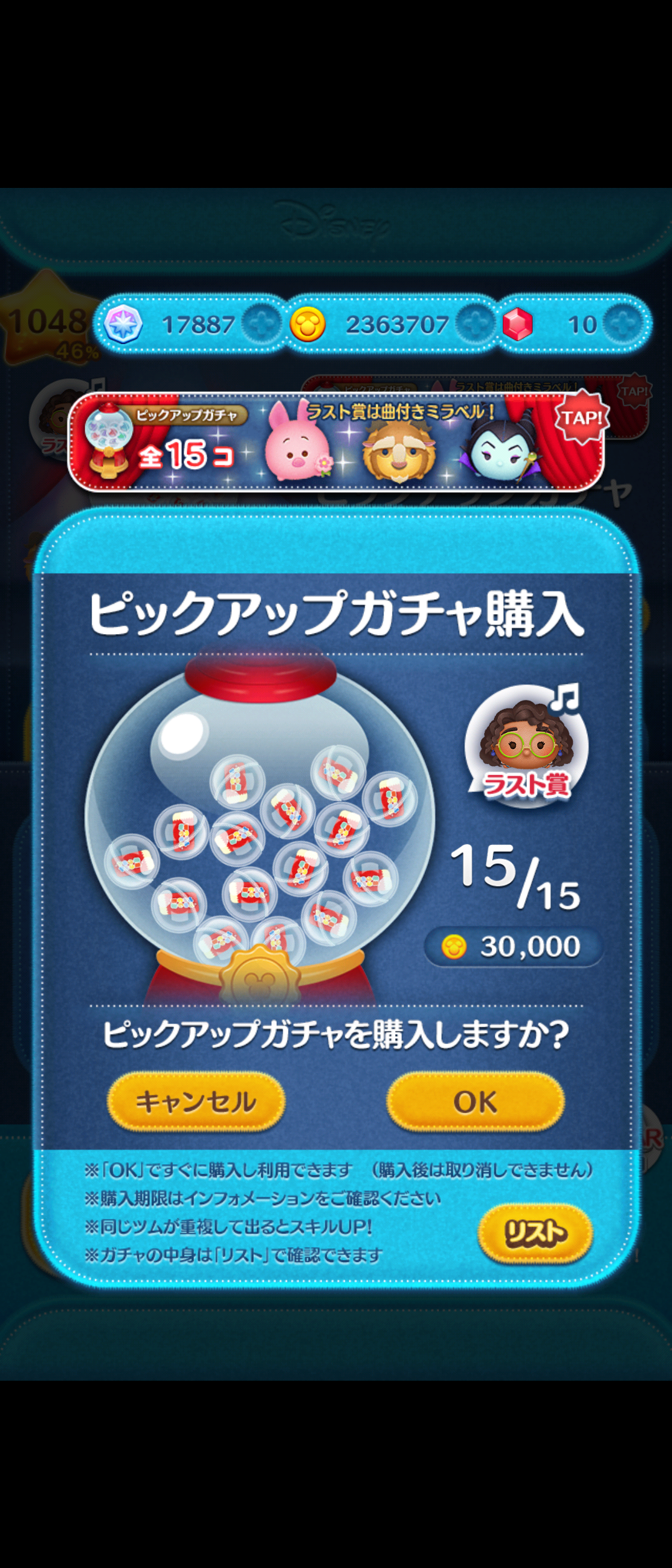Viewport: 672px width, 1568px height.
Task: Confirm the gacha purchase with OK
Action: click(x=475, y=1101)
